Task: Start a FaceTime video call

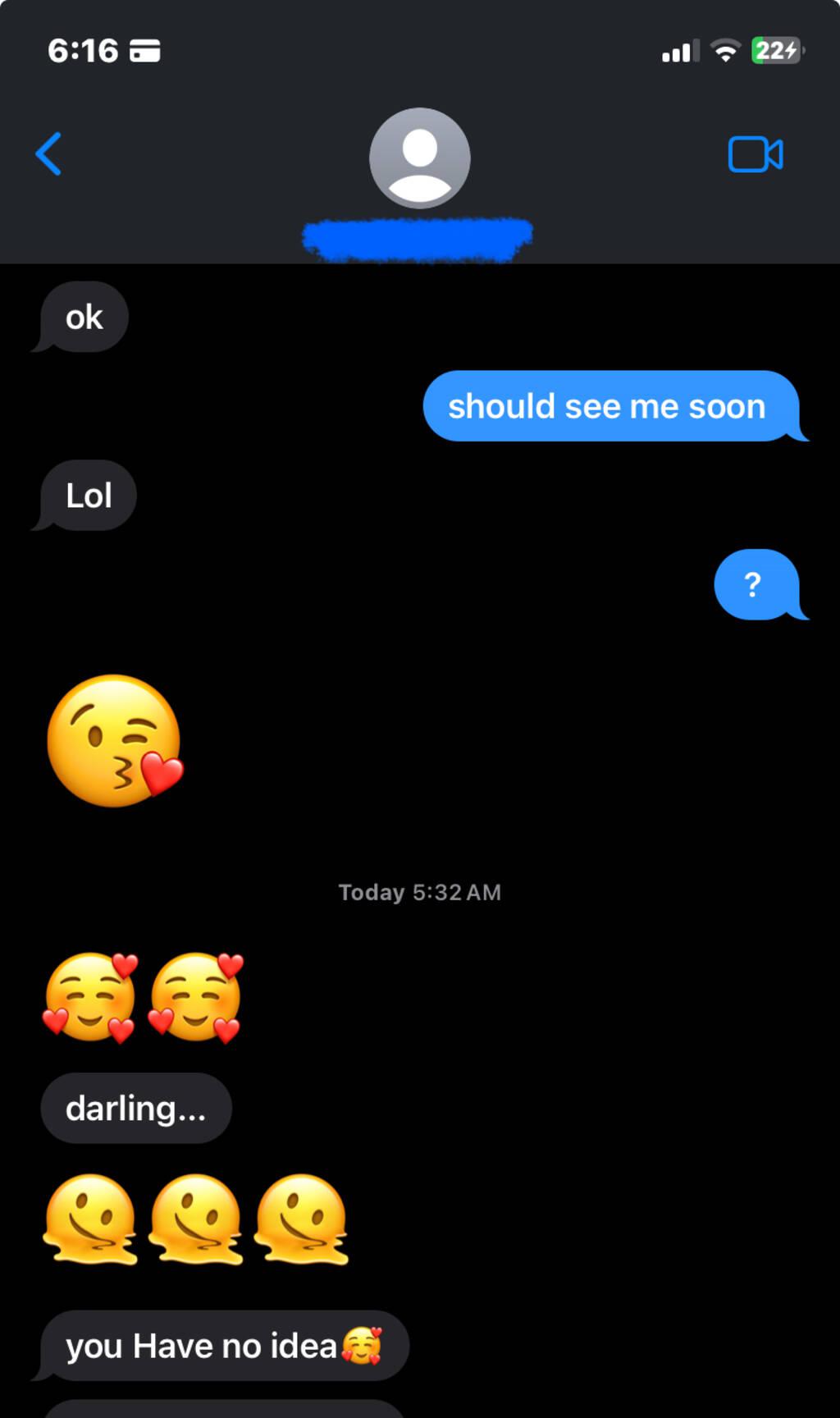Action: (x=755, y=154)
